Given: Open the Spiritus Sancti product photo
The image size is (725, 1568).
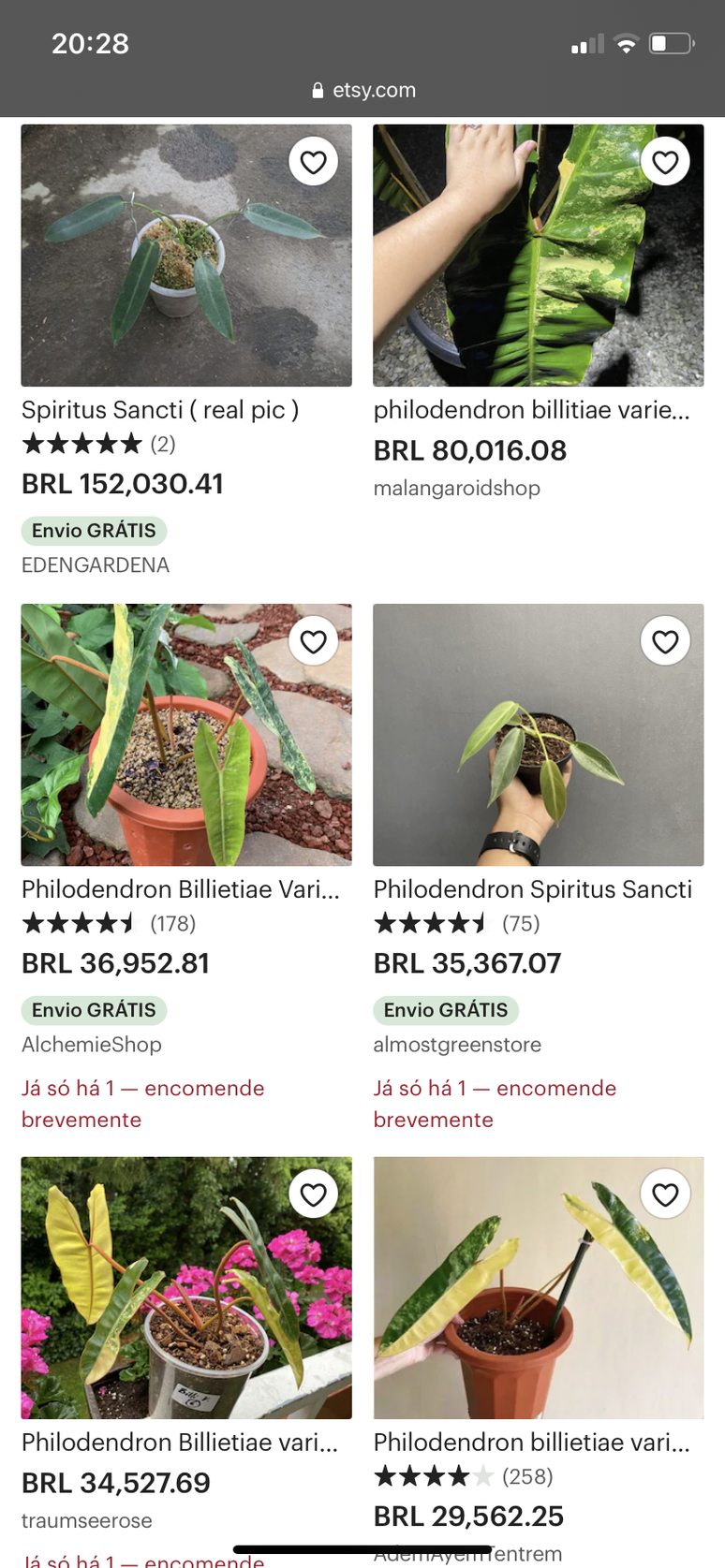Looking at the screenshot, I should (x=185, y=255).
